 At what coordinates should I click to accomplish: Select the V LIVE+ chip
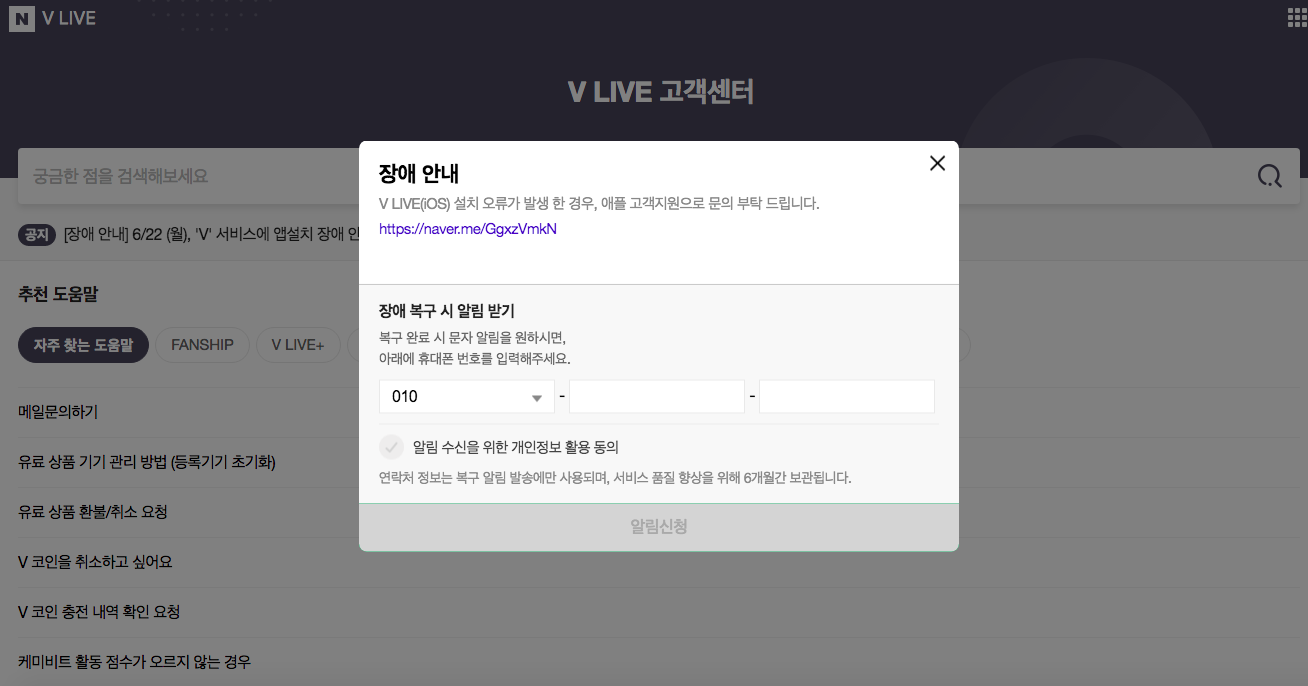pos(297,345)
